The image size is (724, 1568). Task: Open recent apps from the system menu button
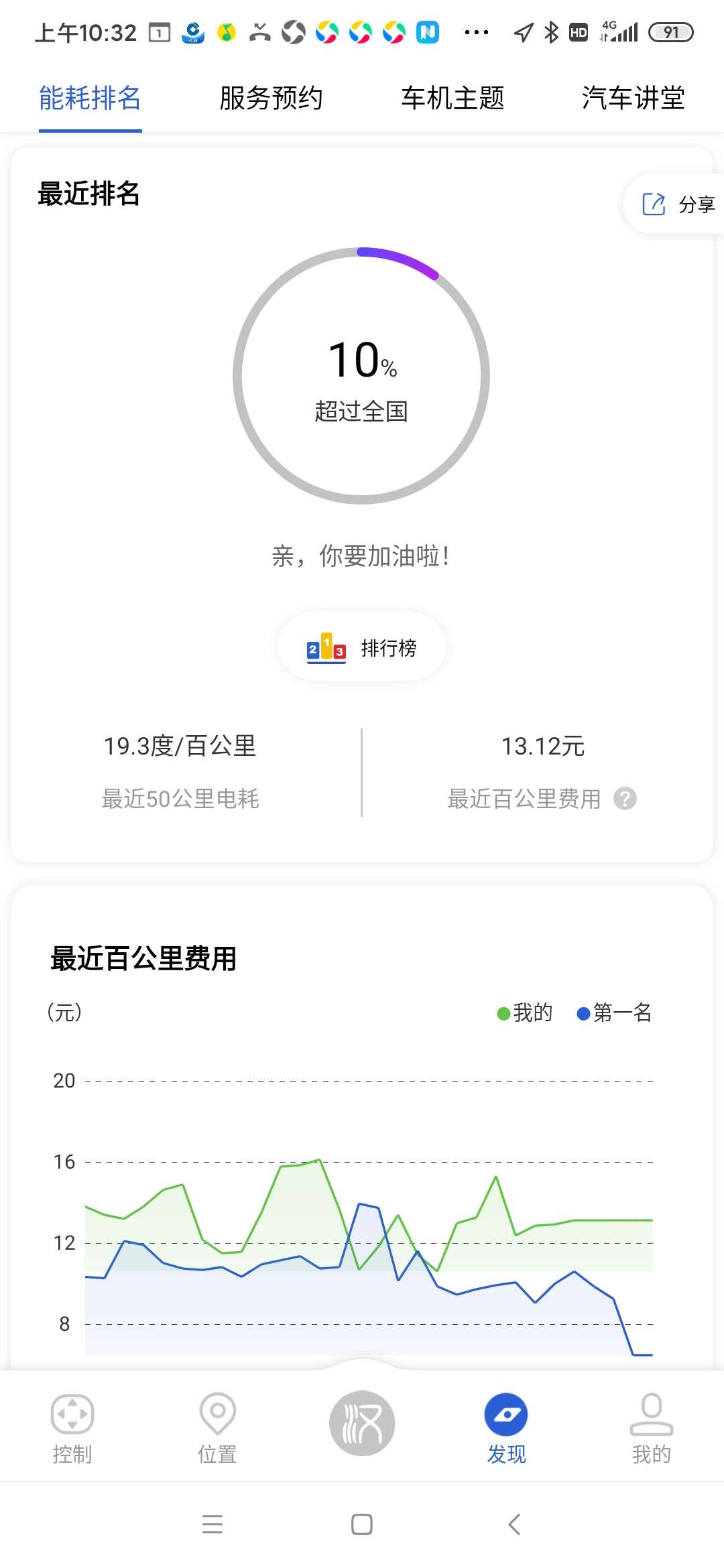213,1524
